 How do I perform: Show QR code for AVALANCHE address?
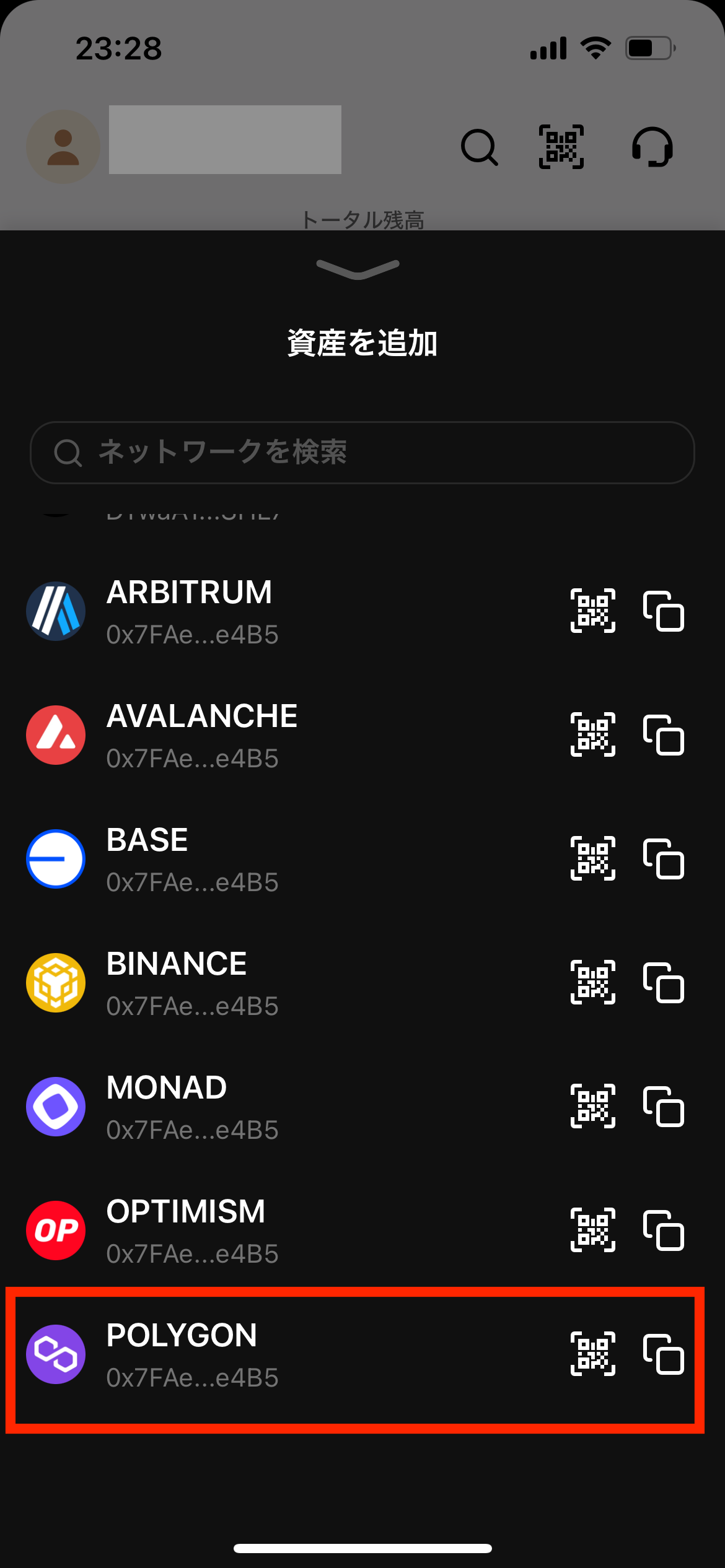click(592, 734)
